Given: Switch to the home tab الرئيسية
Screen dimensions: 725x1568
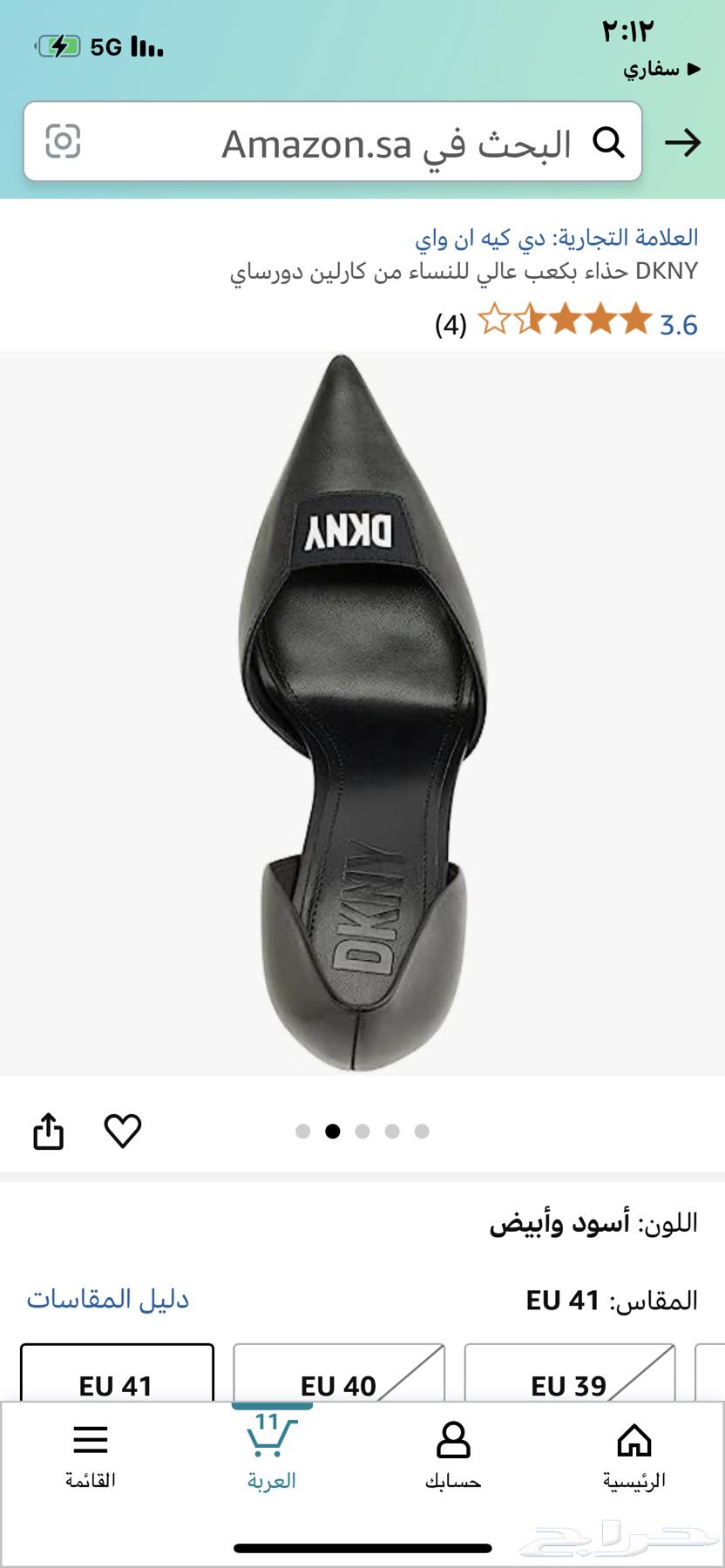Looking at the screenshot, I should 634,1456.
